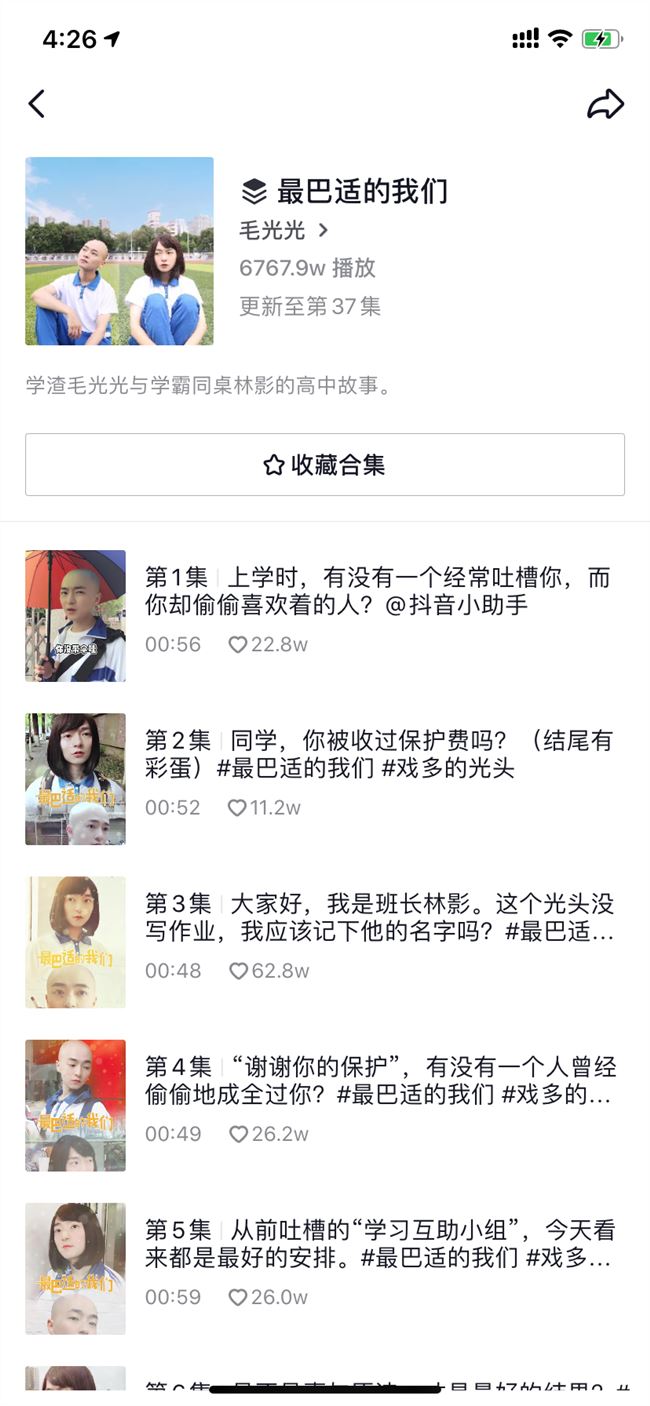Go back using the back arrow
Viewport: 650px width, 1406px height.
pyautogui.click(x=37, y=104)
